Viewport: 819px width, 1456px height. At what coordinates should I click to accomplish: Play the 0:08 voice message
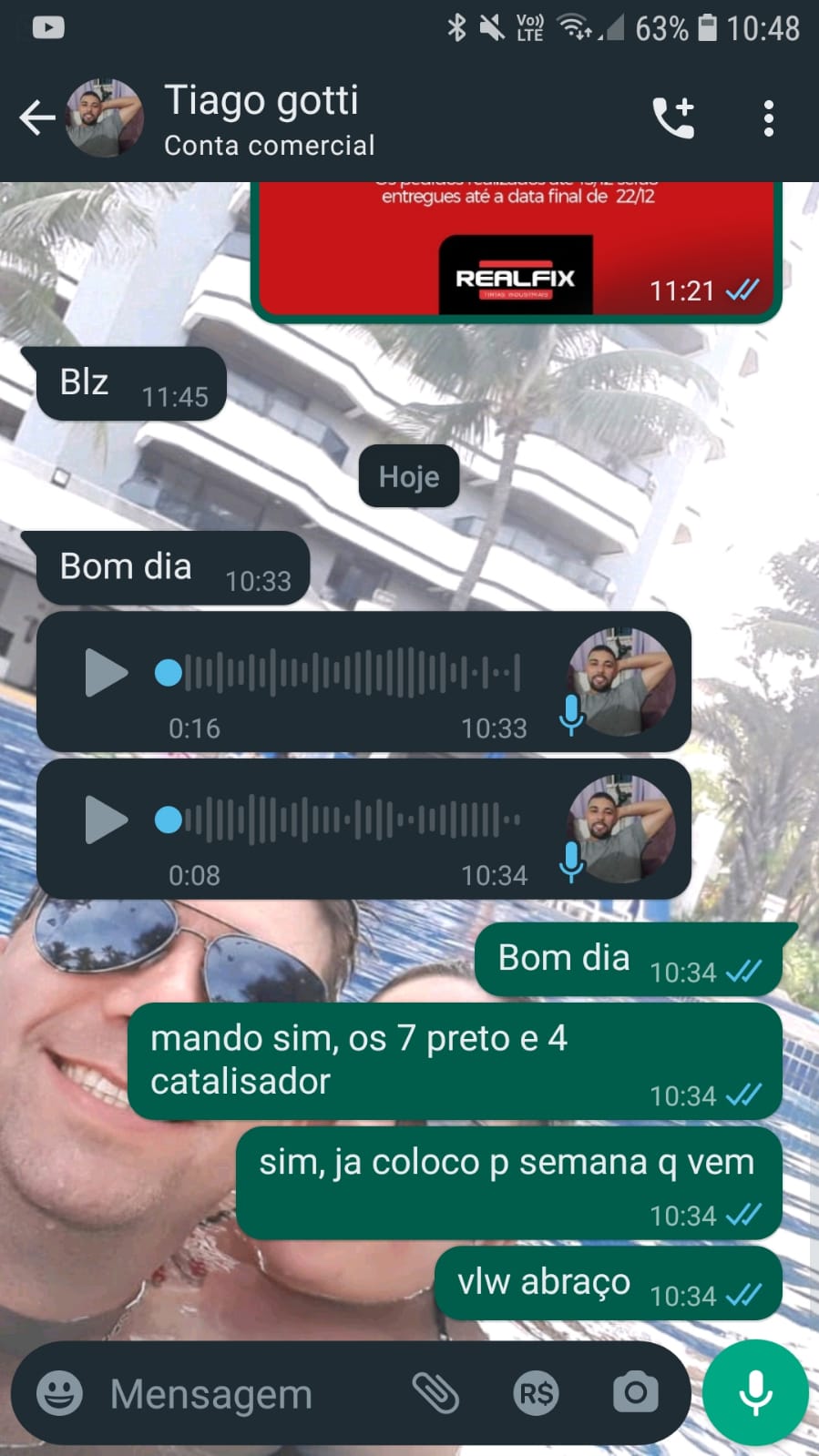(x=106, y=820)
